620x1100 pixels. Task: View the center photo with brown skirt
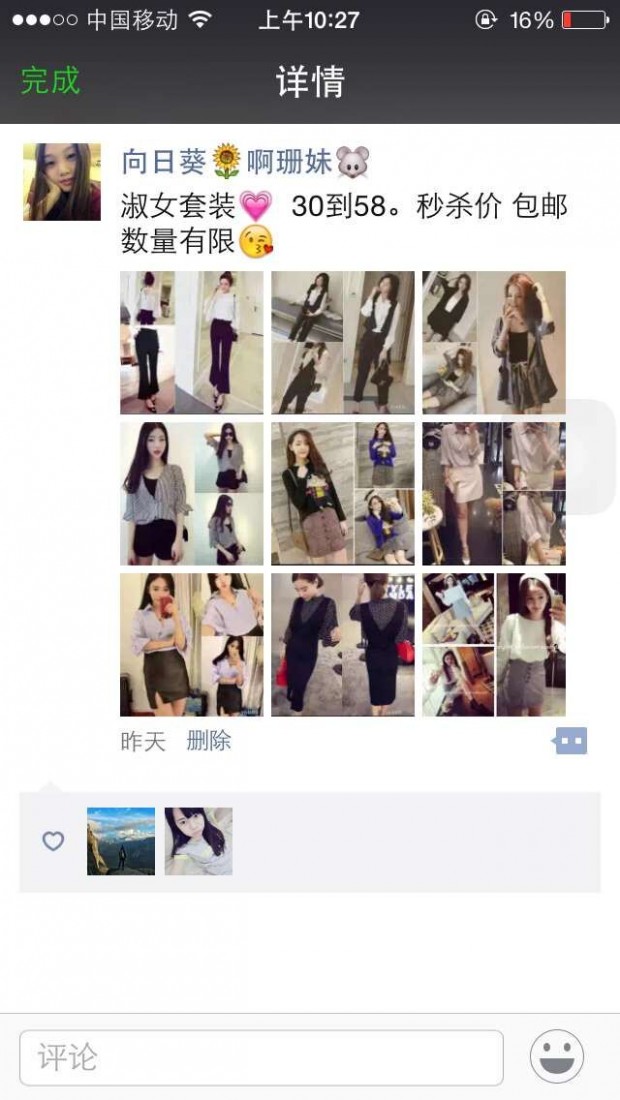click(x=342, y=493)
